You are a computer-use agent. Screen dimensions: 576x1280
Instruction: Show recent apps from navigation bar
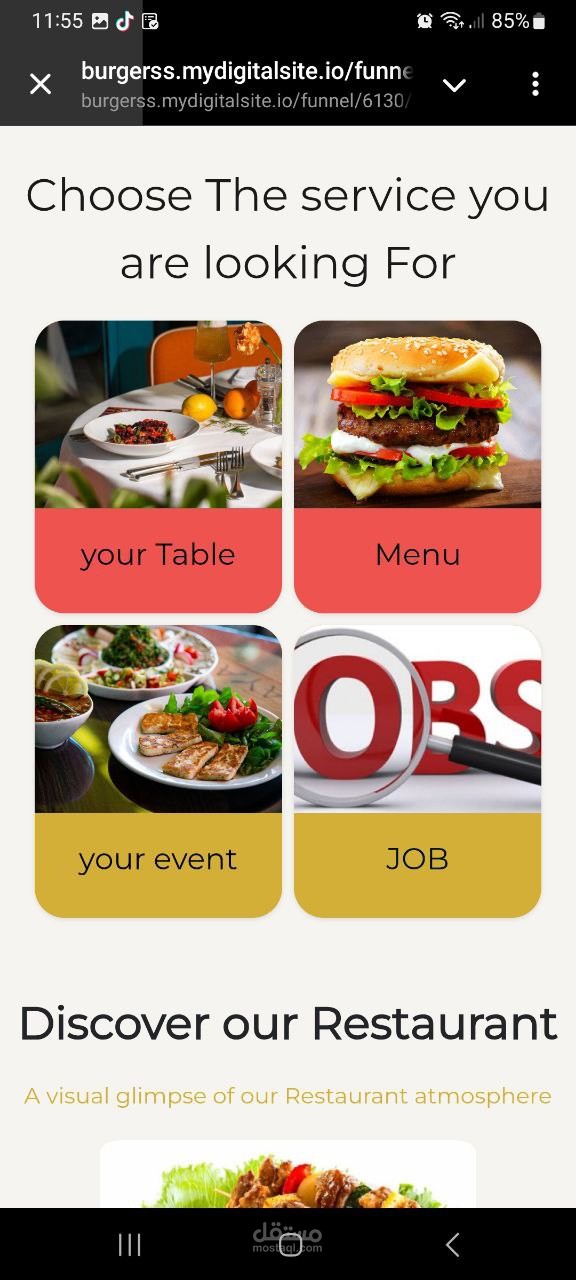point(129,1244)
